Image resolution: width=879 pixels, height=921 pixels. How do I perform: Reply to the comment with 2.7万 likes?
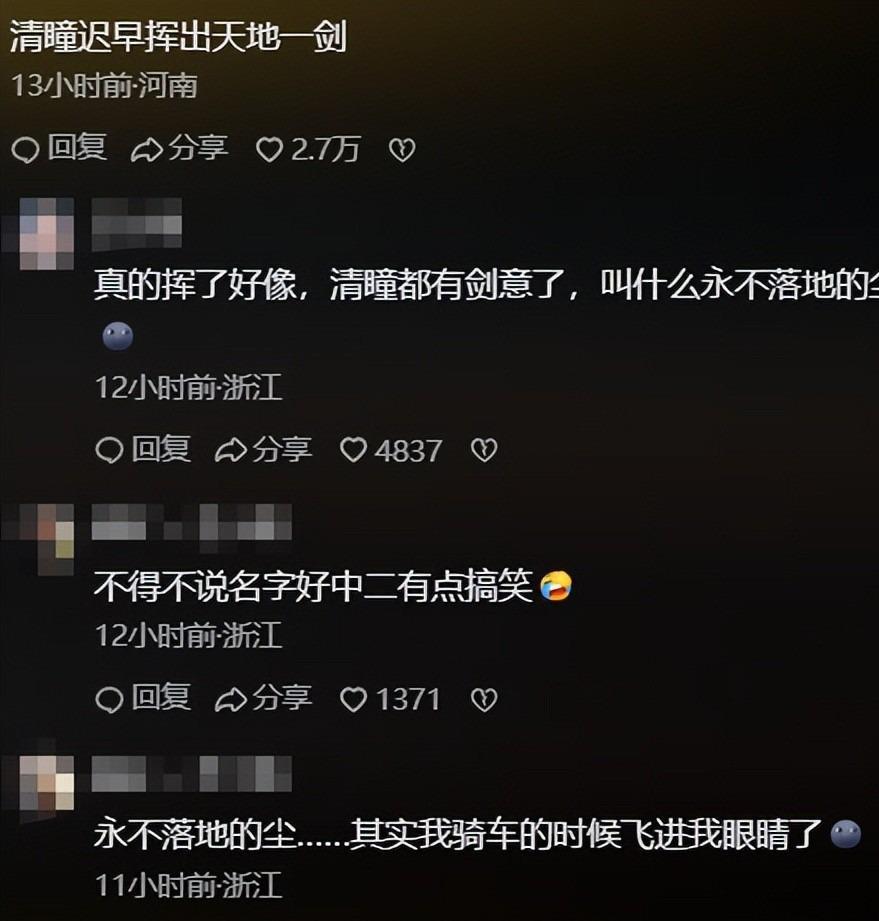(58, 150)
